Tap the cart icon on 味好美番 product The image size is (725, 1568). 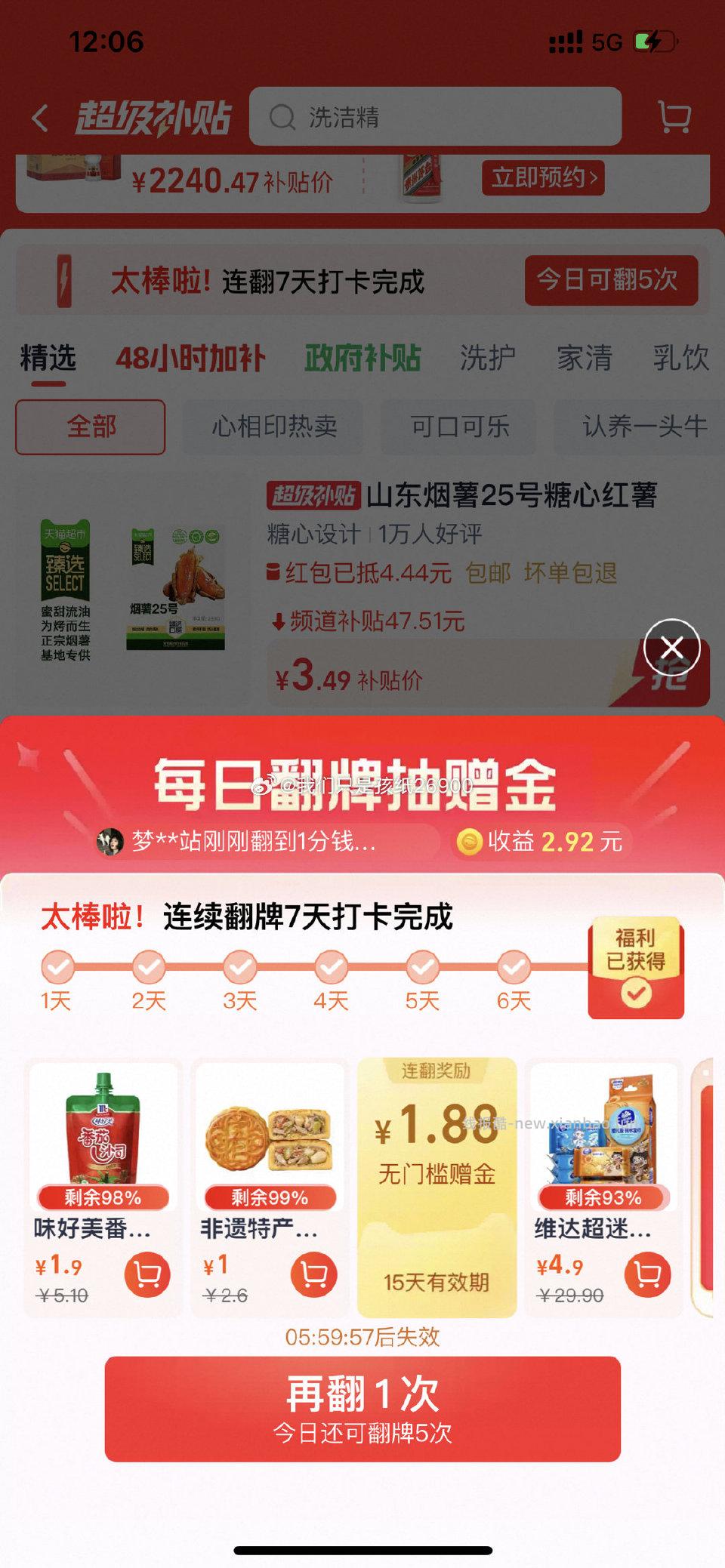[x=147, y=1274]
